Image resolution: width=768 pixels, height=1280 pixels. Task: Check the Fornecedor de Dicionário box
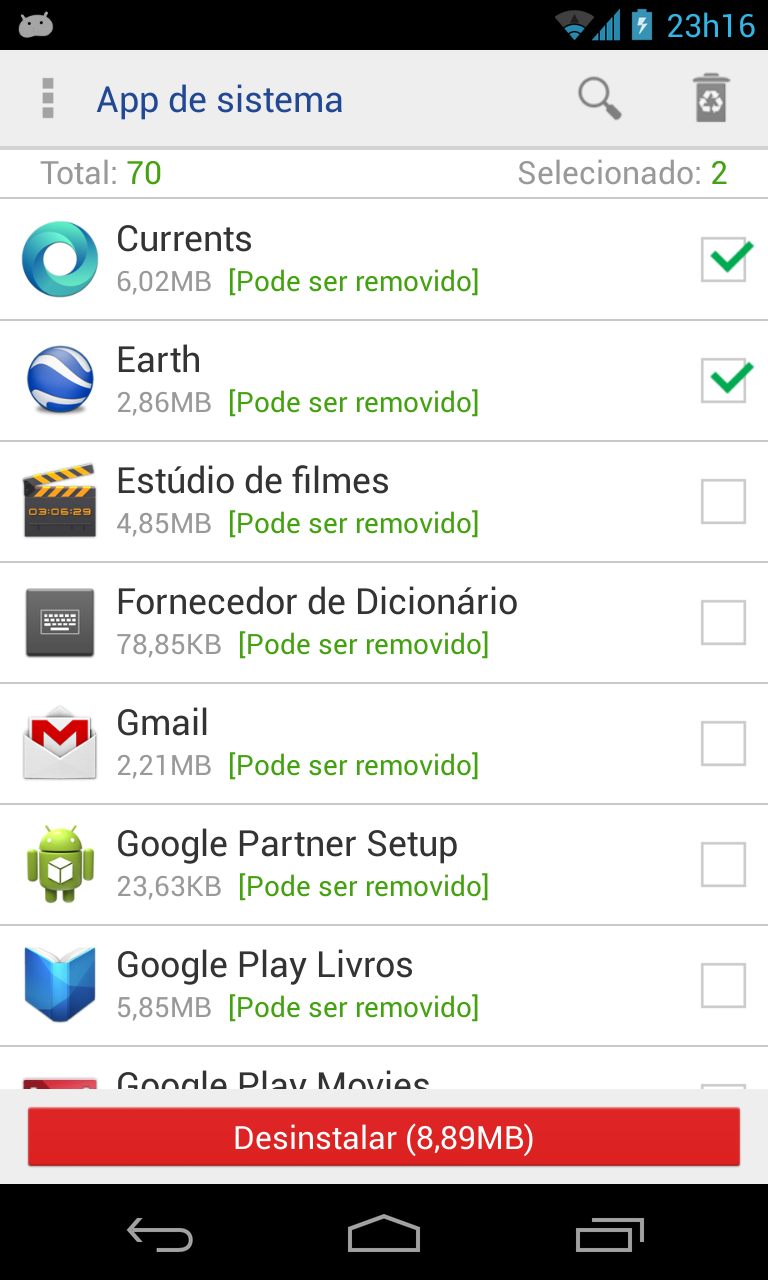(723, 623)
